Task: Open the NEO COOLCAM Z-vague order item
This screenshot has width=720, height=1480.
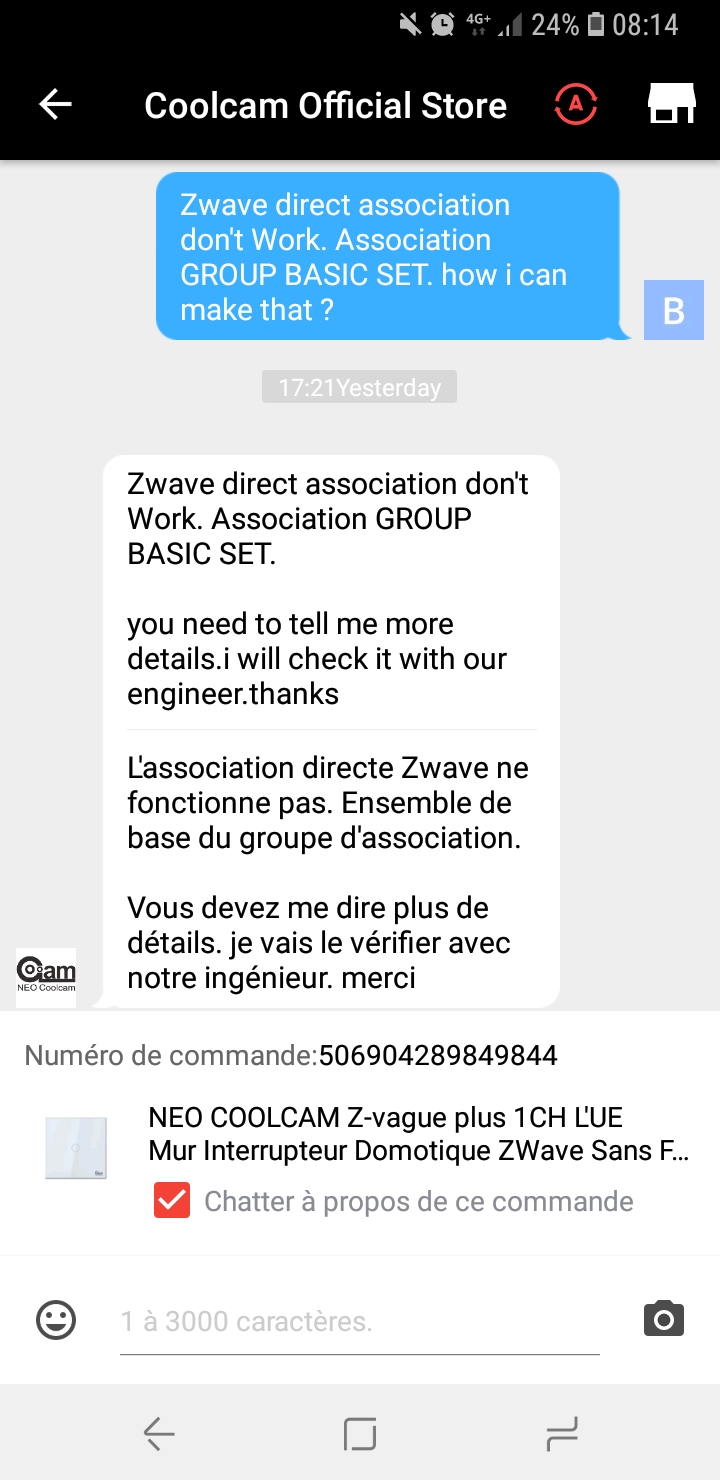Action: pos(418,1134)
